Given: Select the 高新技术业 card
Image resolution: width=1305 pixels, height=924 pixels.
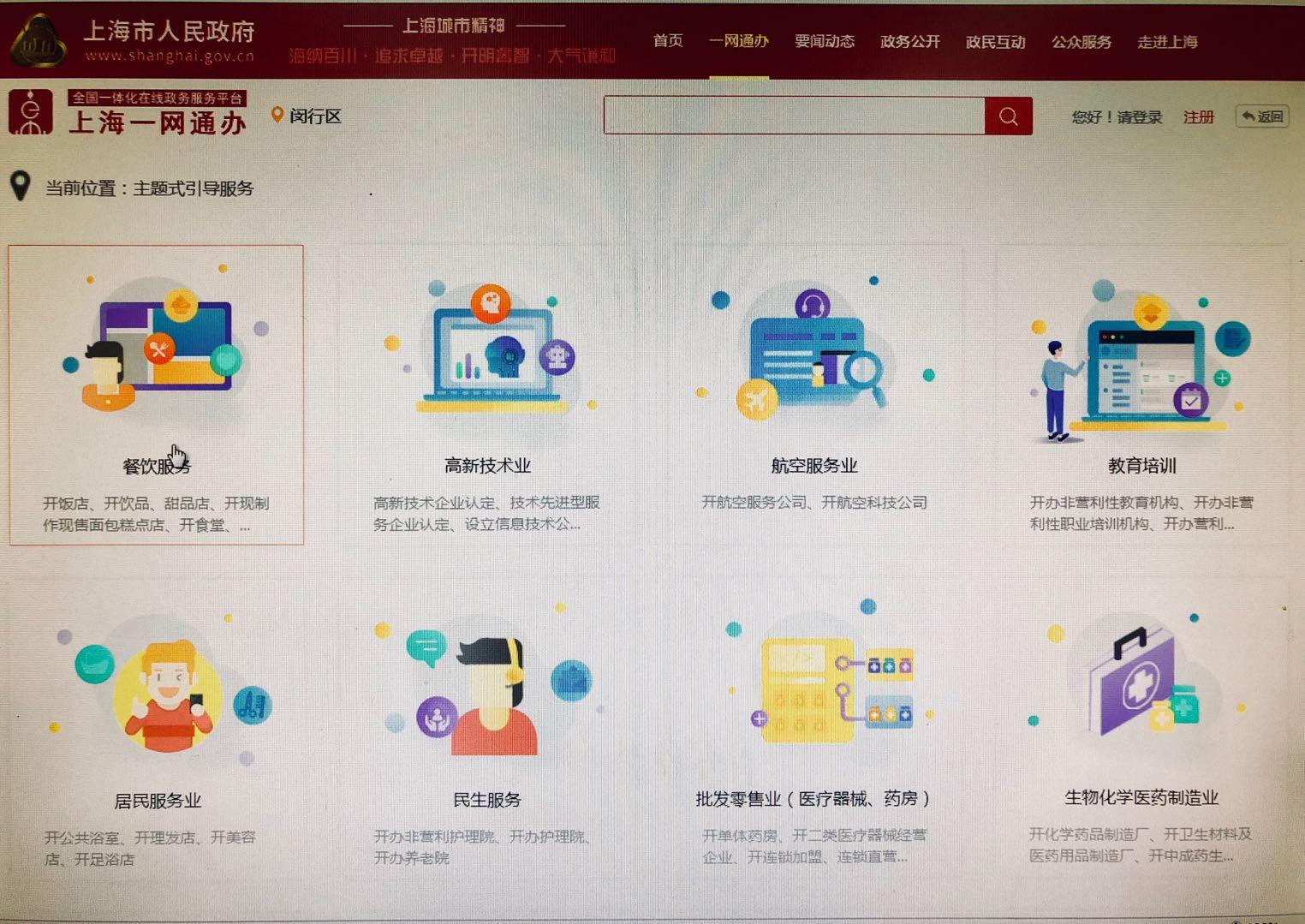Looking at the screenshot, I should 487,396.
